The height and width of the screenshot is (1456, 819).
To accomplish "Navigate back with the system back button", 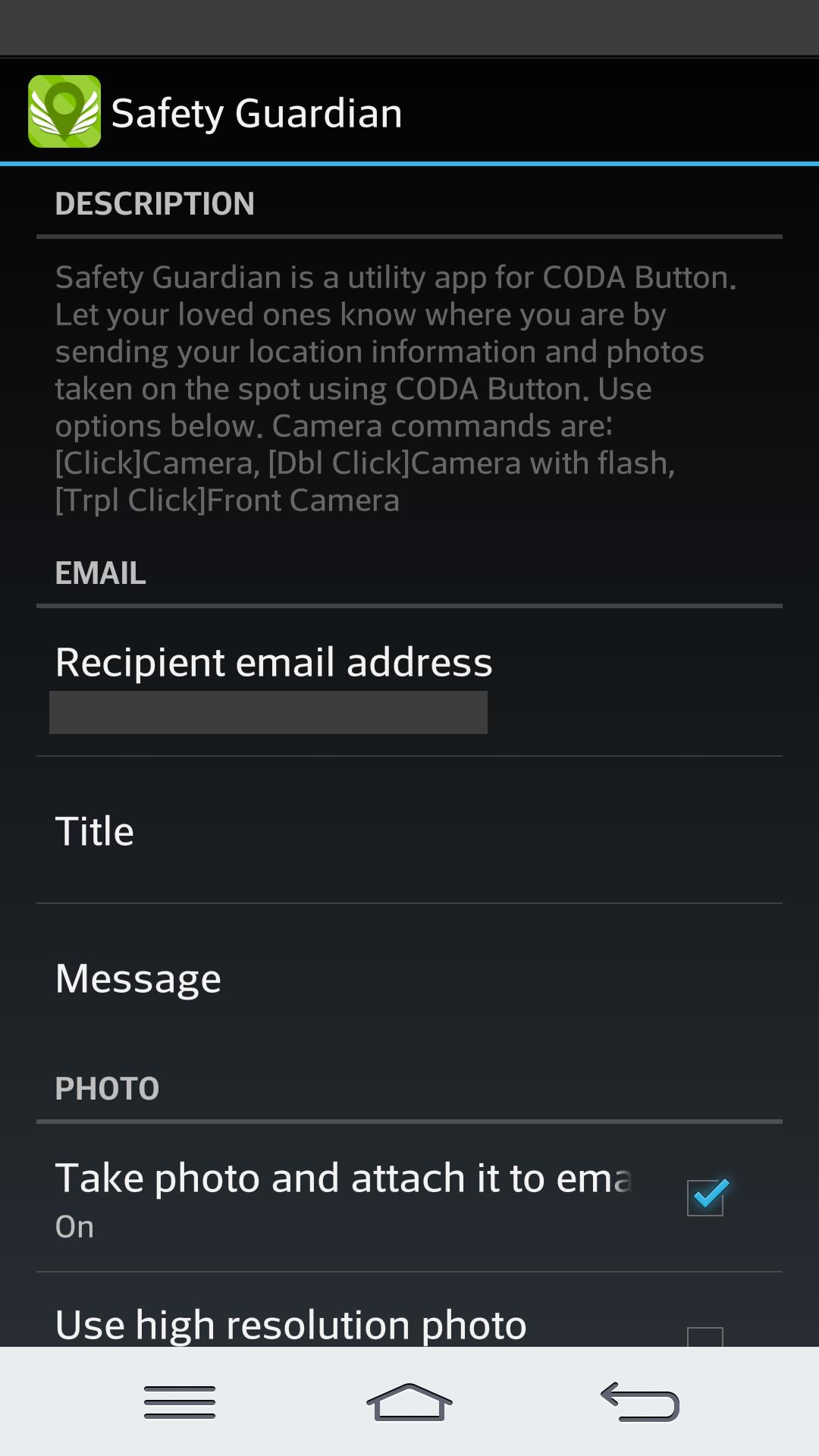I will point(639,1402).
